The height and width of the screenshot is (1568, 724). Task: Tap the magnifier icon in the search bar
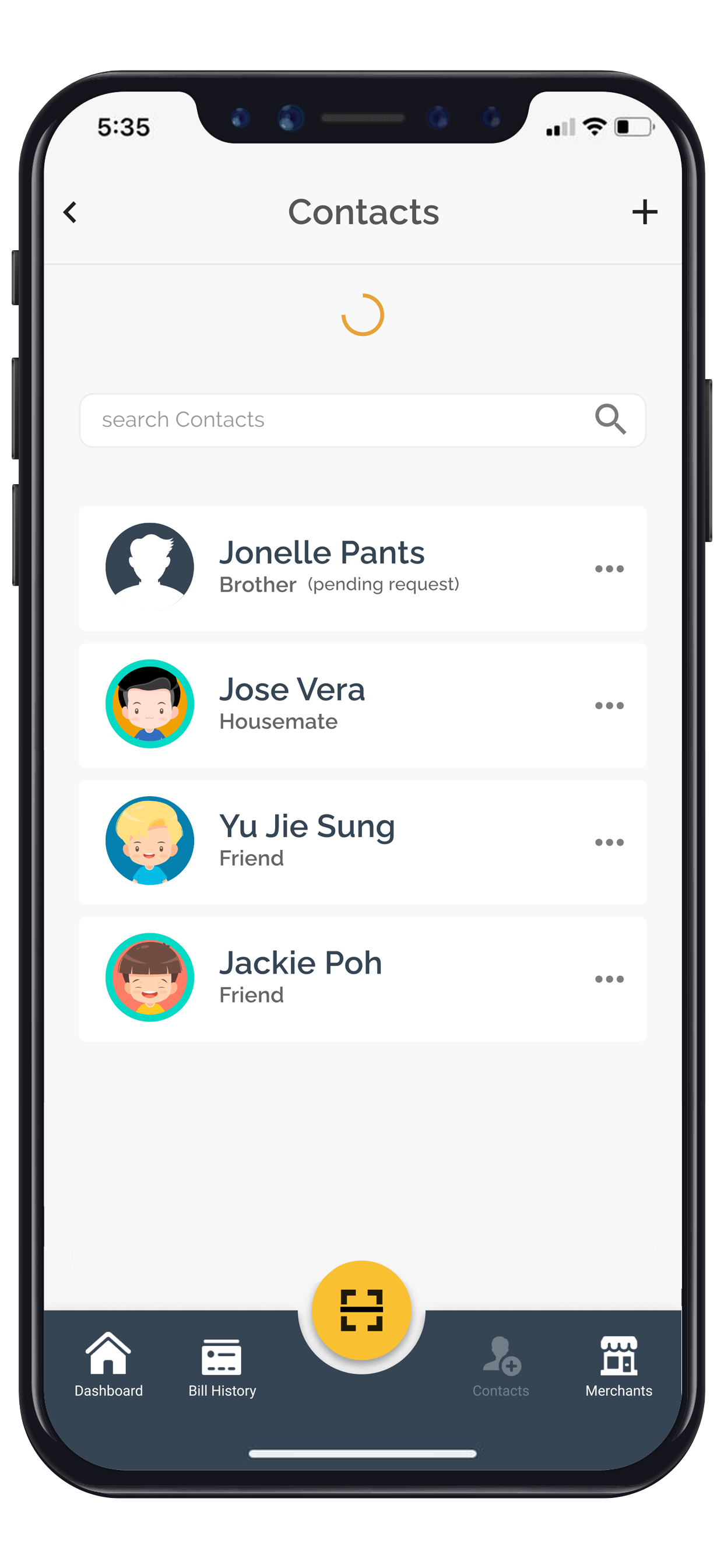pos(610,419)
